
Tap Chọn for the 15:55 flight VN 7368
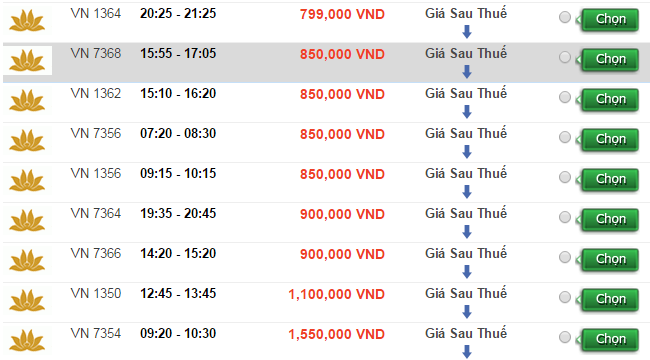pyautogui.click(x=610, y=59)
